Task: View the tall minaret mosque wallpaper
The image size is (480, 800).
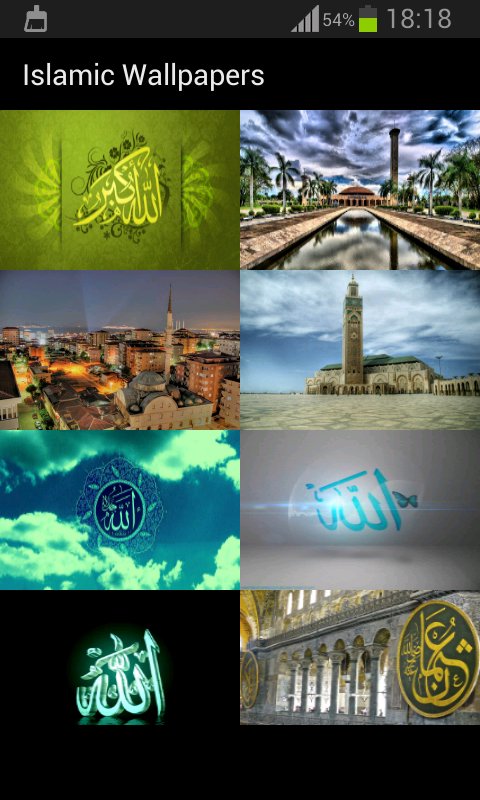Action: (360, 350)
